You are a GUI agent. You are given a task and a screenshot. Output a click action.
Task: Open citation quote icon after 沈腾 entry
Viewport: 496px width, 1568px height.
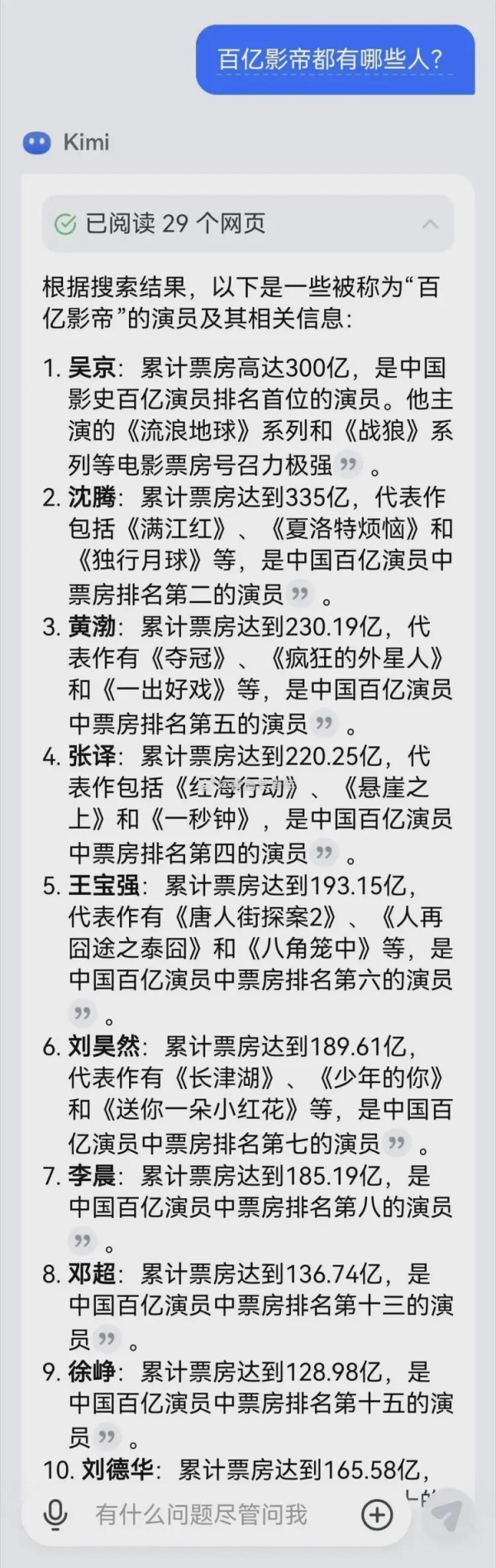click(x=300, y=594)
